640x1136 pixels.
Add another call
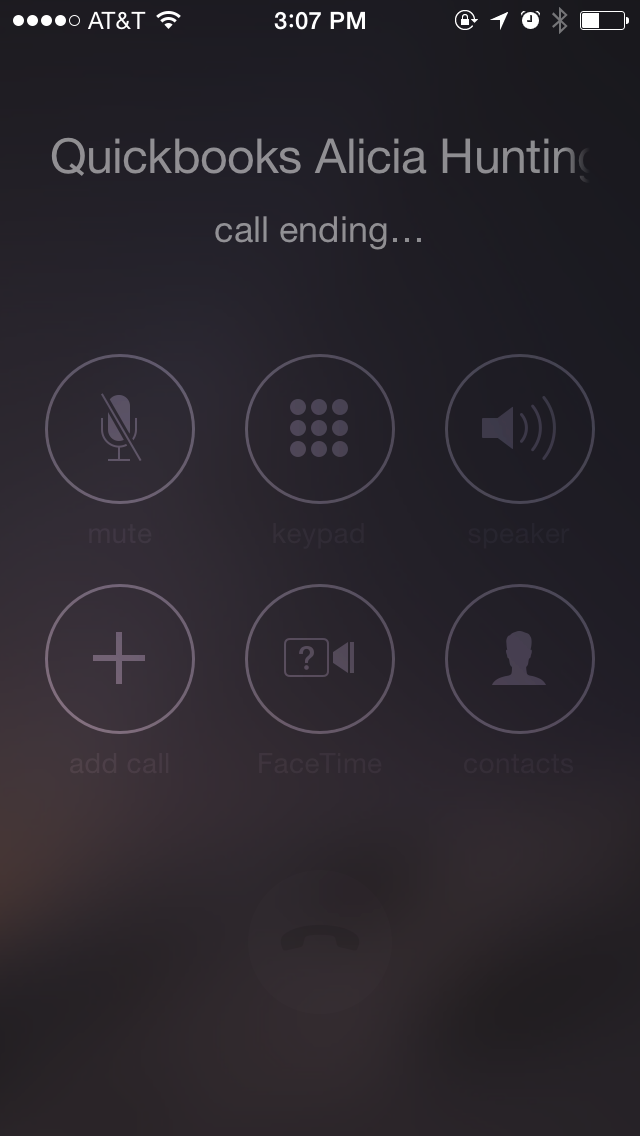120,659
